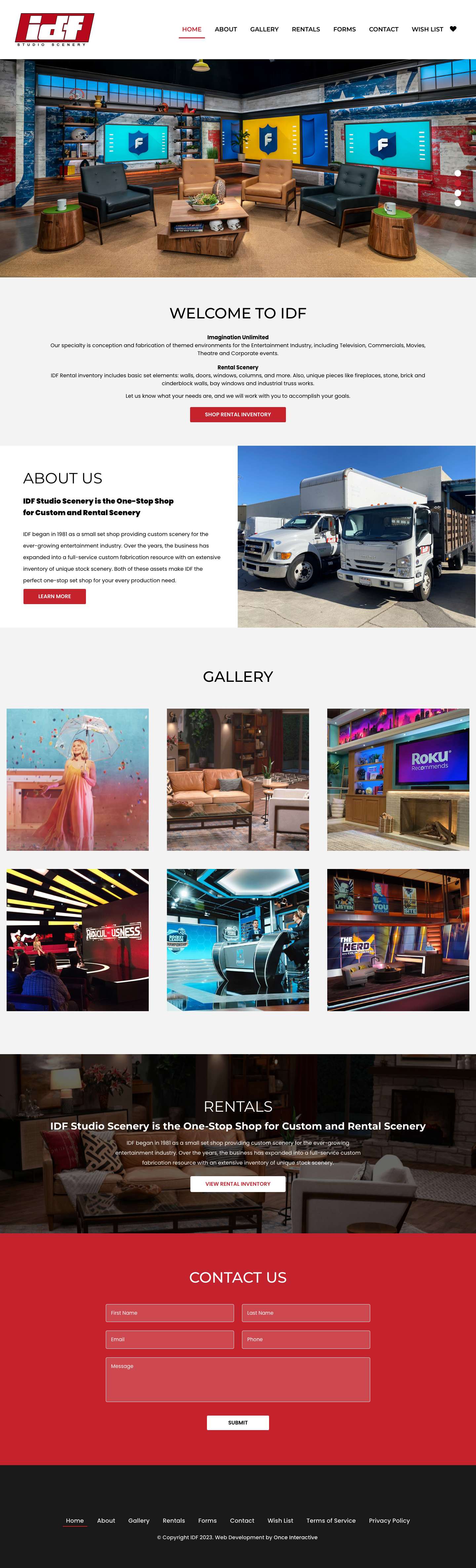476x1568 pixels.
Task: Select the Email input field
Action: tap(169, 1339)
